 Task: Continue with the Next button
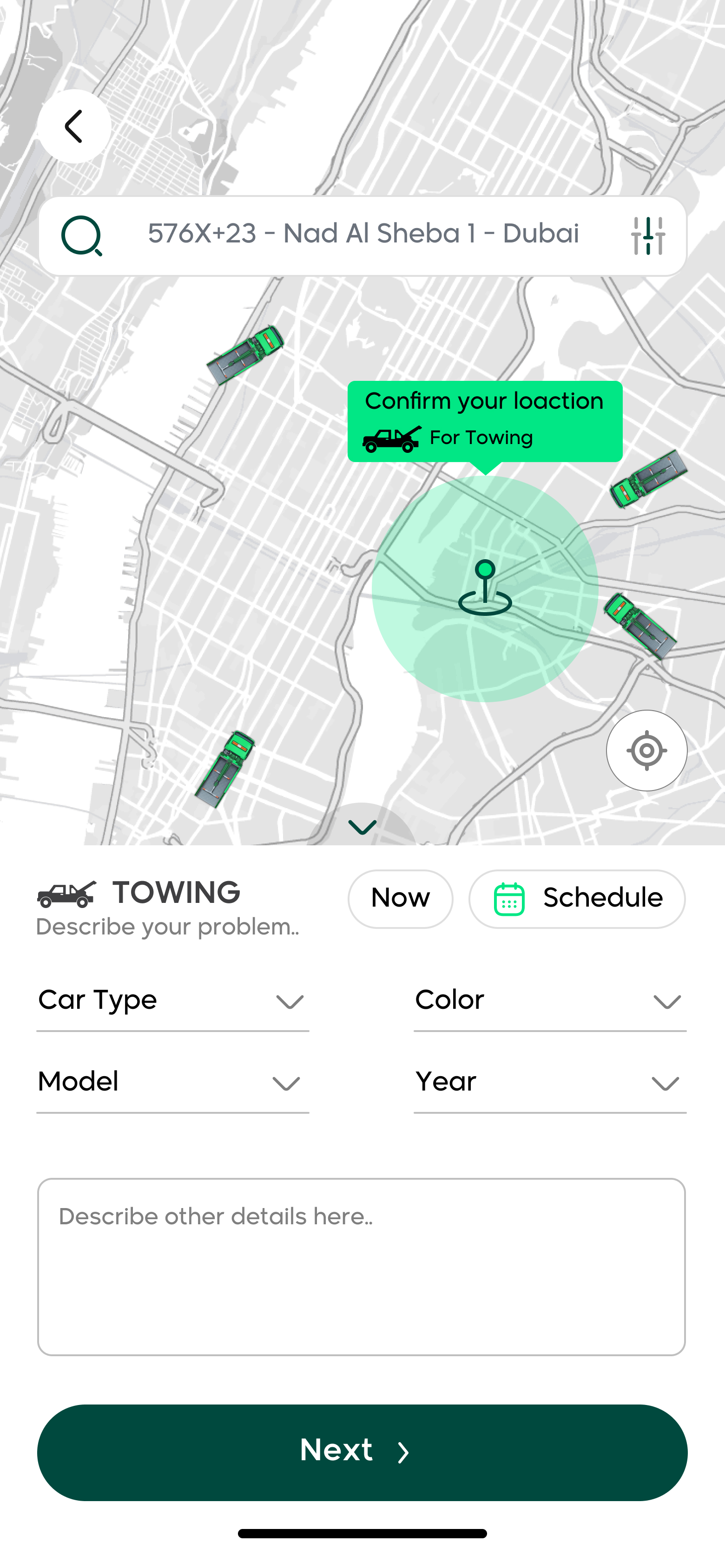[x=362, y=1452]
